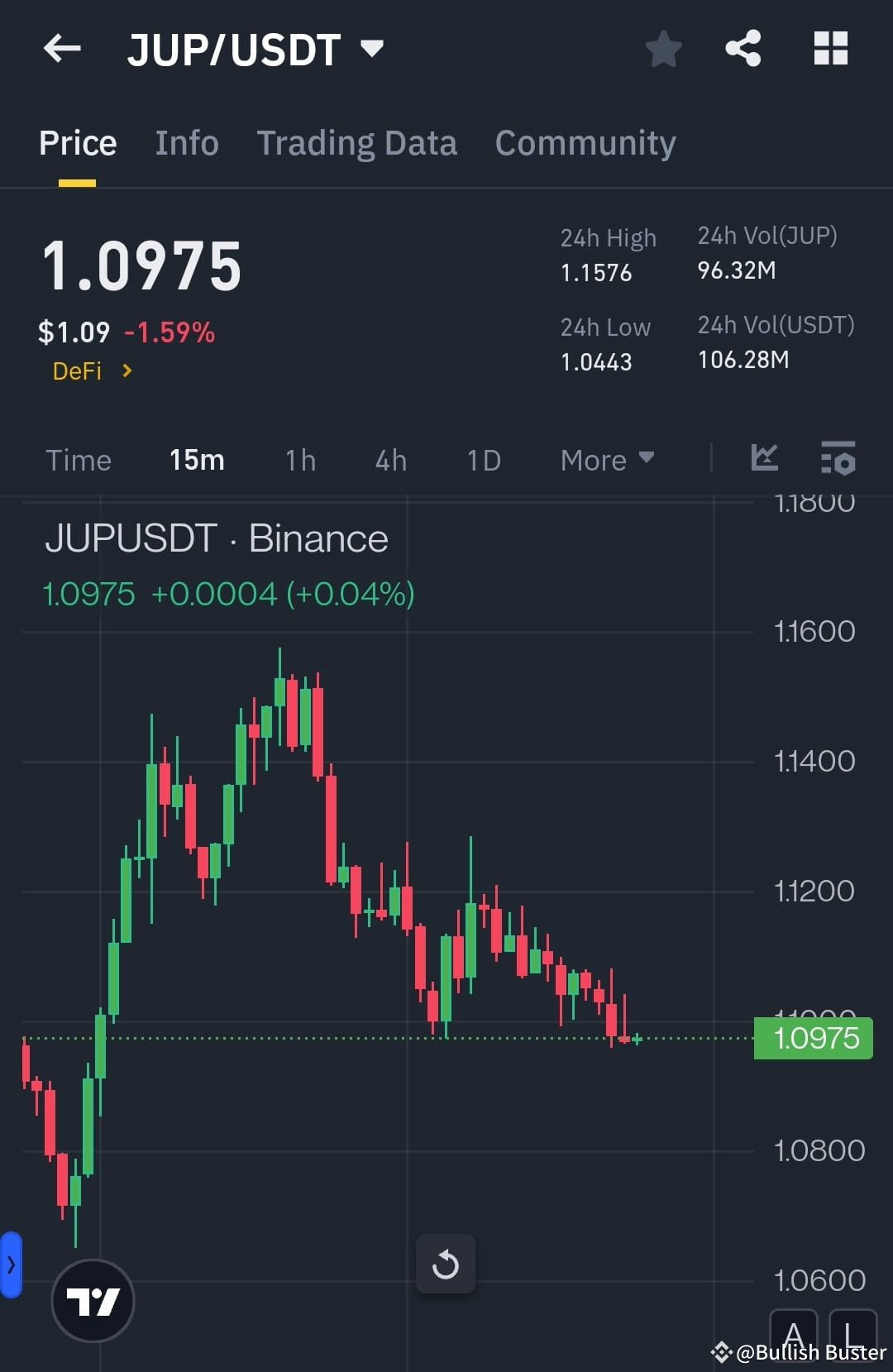Viewport: 893px width, 1372px height.
Task: Switch to the Info tab
Action: tap(186, 142)
